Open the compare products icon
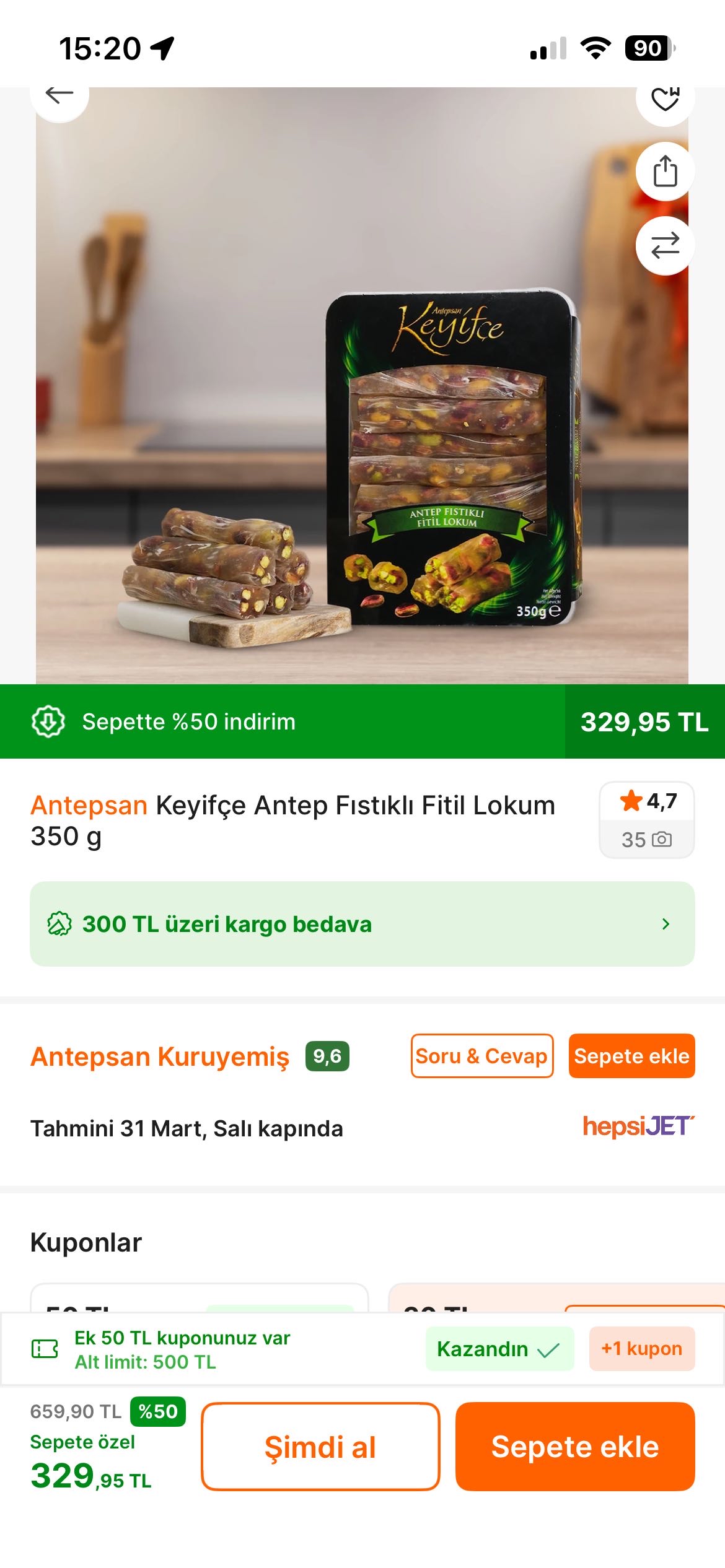725x1568 pixels. [x=665, y=246]
